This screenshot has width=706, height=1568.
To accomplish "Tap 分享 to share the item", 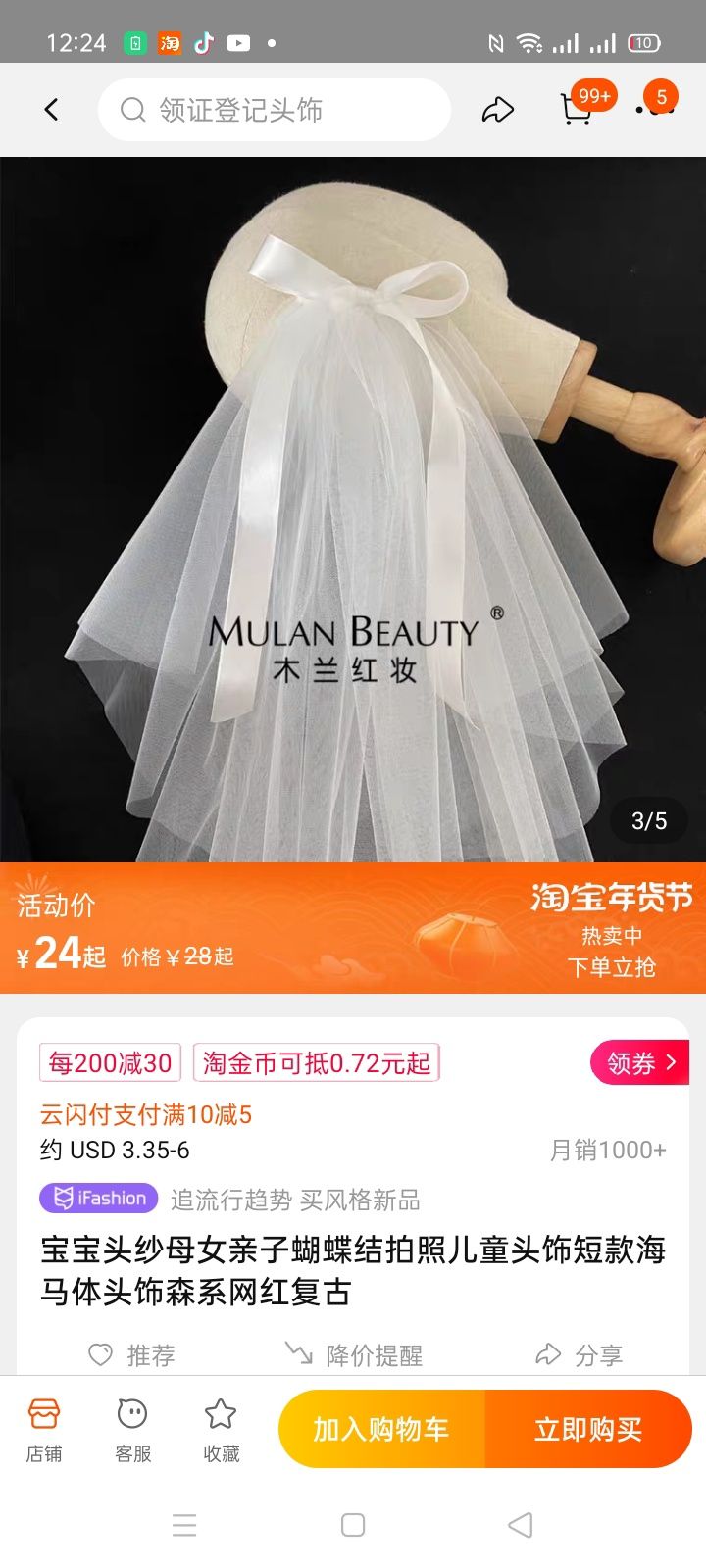I will tap(579, 1355).
